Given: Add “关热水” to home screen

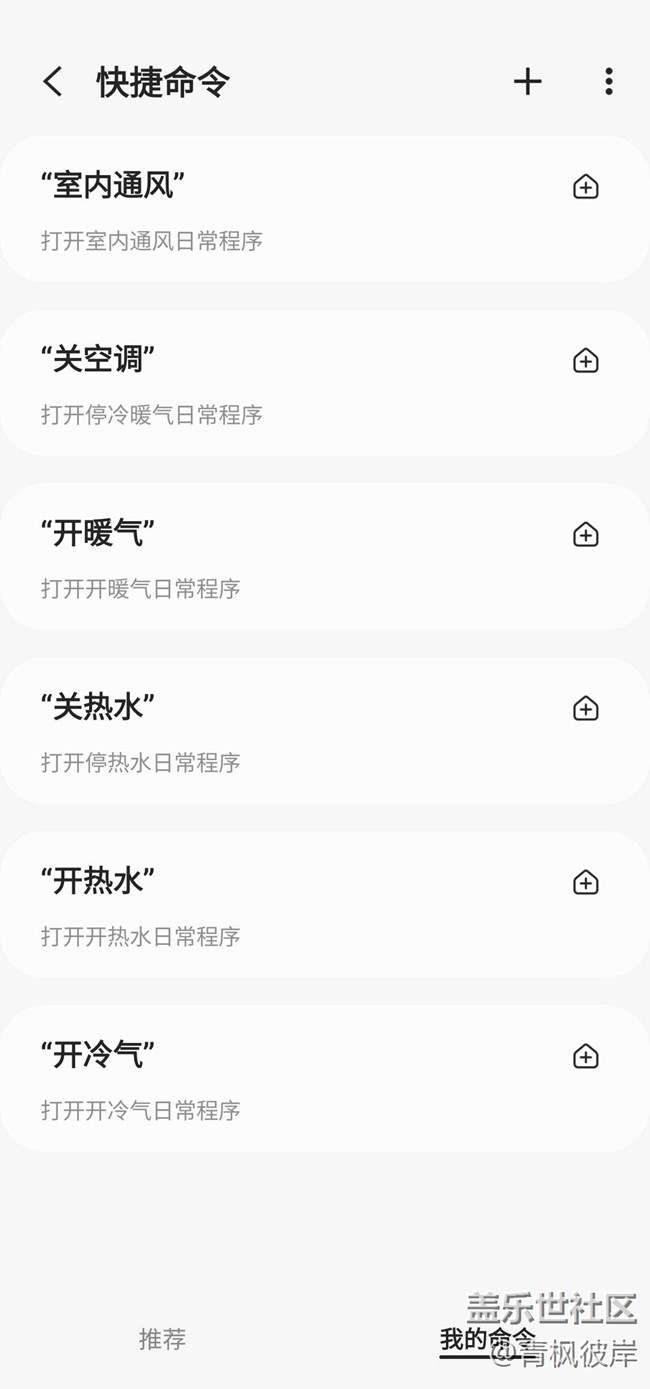Looking at the screenshot, I should [x=585, y=709].
